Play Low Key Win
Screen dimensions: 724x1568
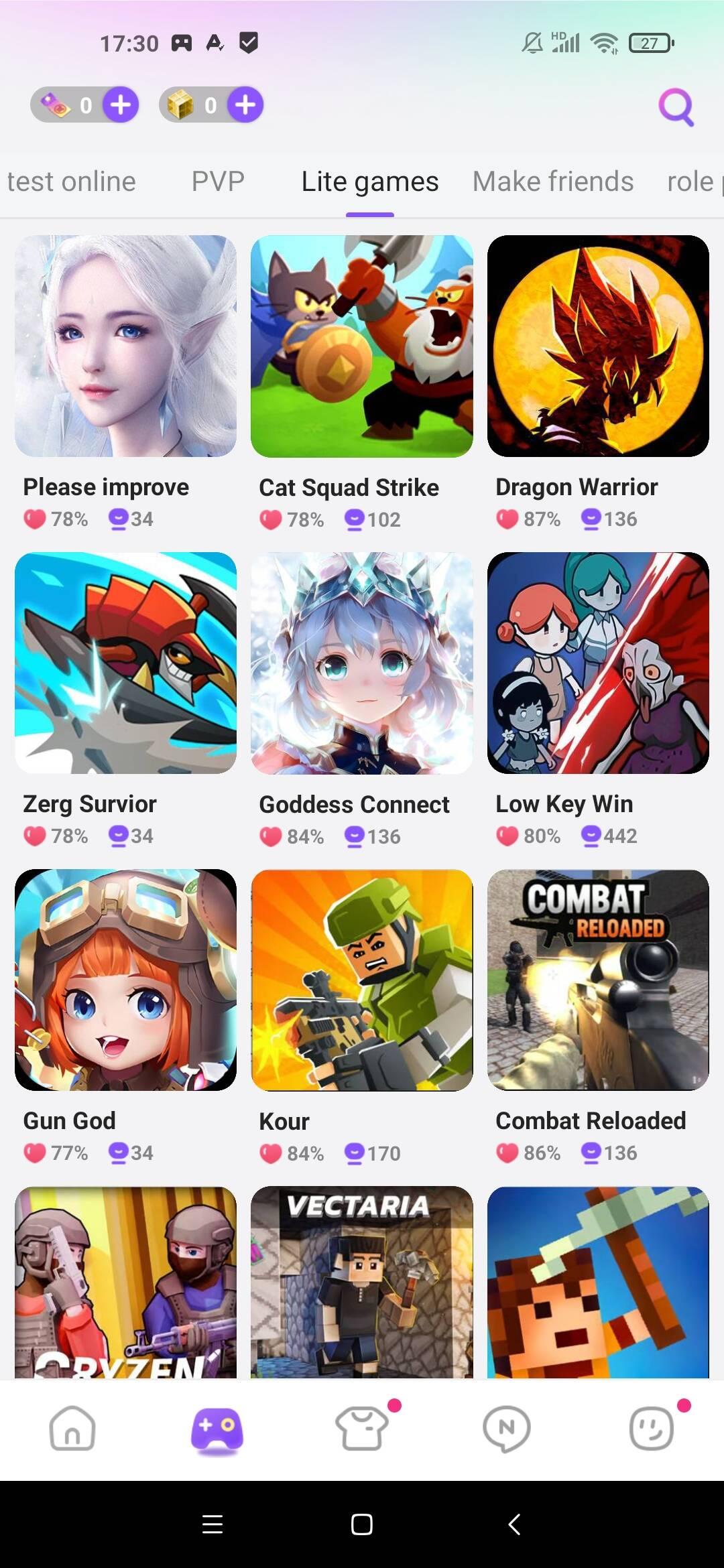[x=598, y=663]
